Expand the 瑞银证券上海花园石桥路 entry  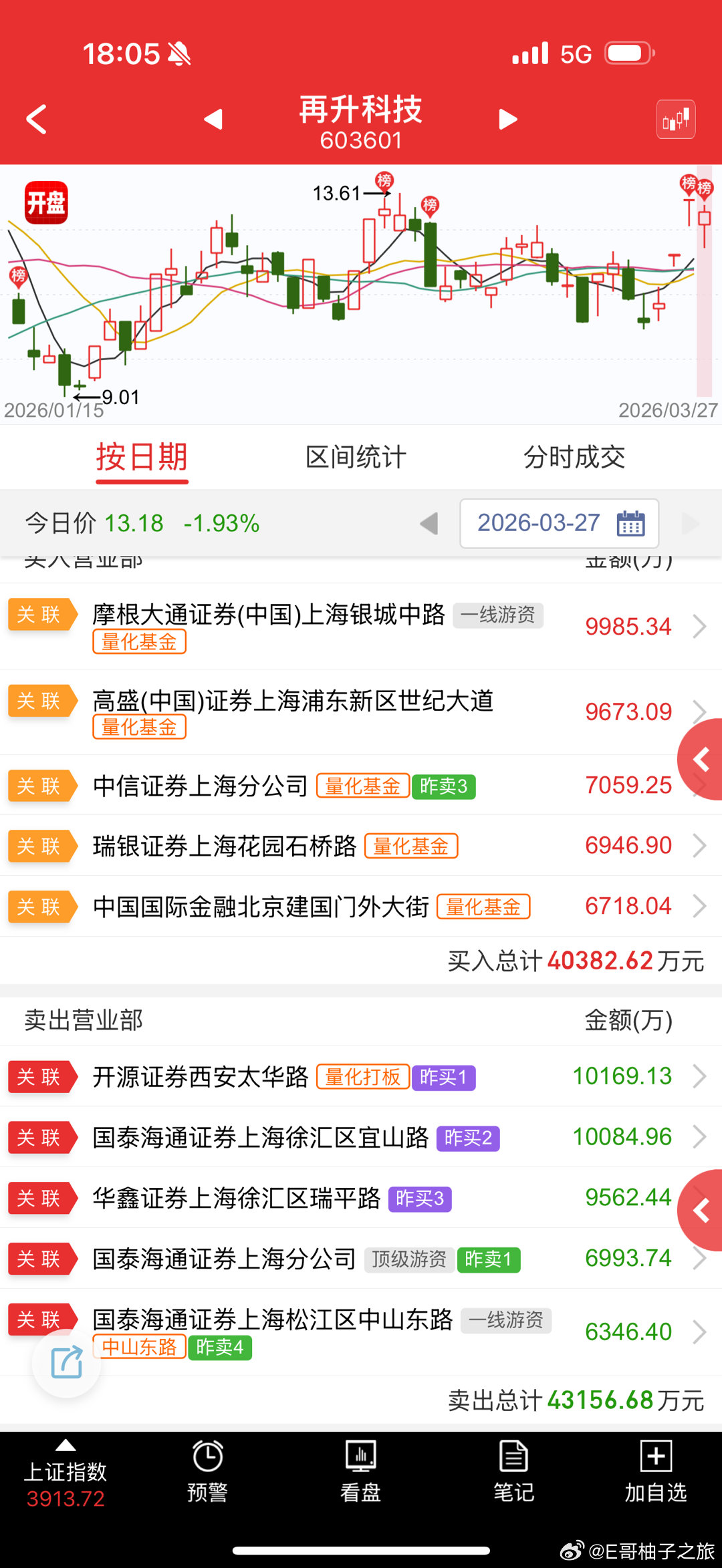click(701, 845)
